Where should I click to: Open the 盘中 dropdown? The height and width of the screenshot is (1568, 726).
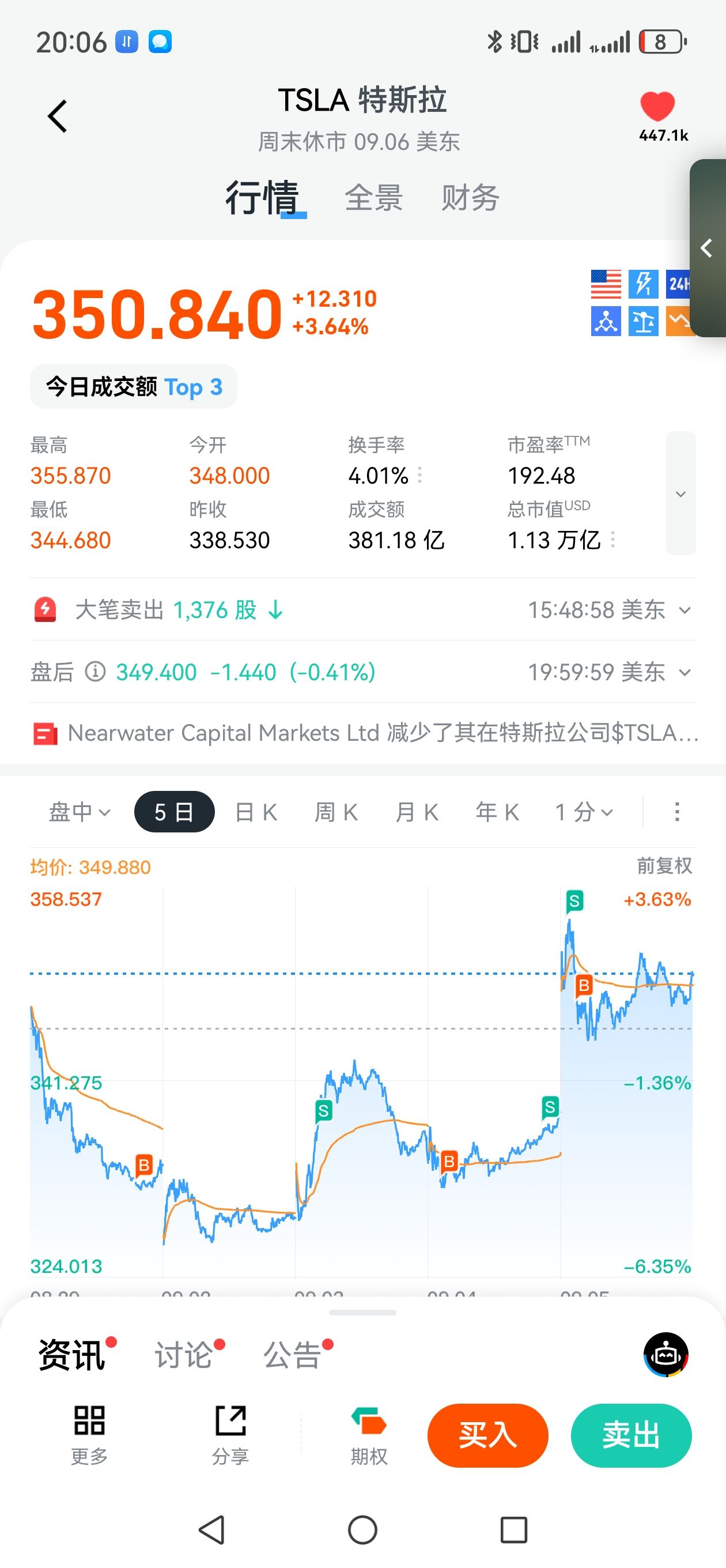pos(79,812)
